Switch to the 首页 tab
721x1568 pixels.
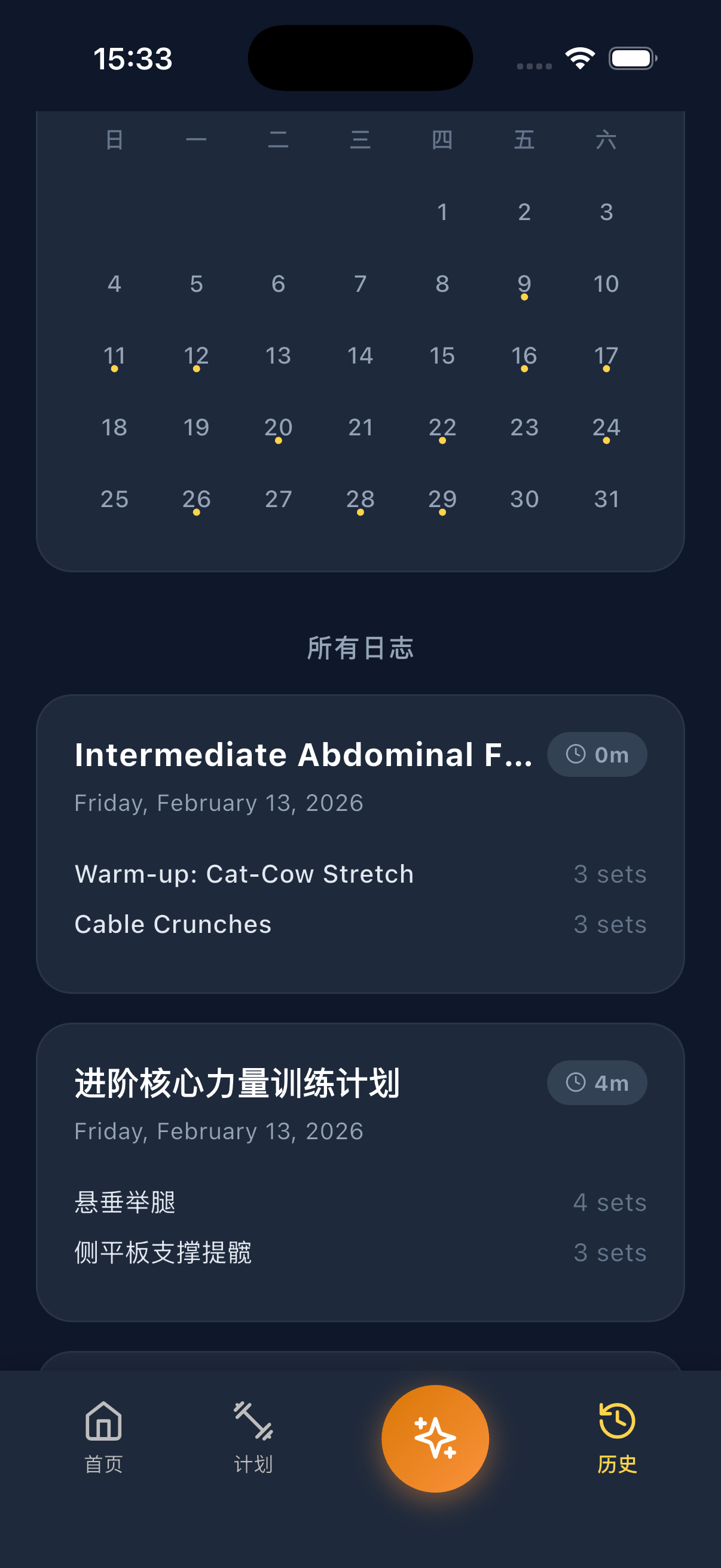coord(103,1436)
